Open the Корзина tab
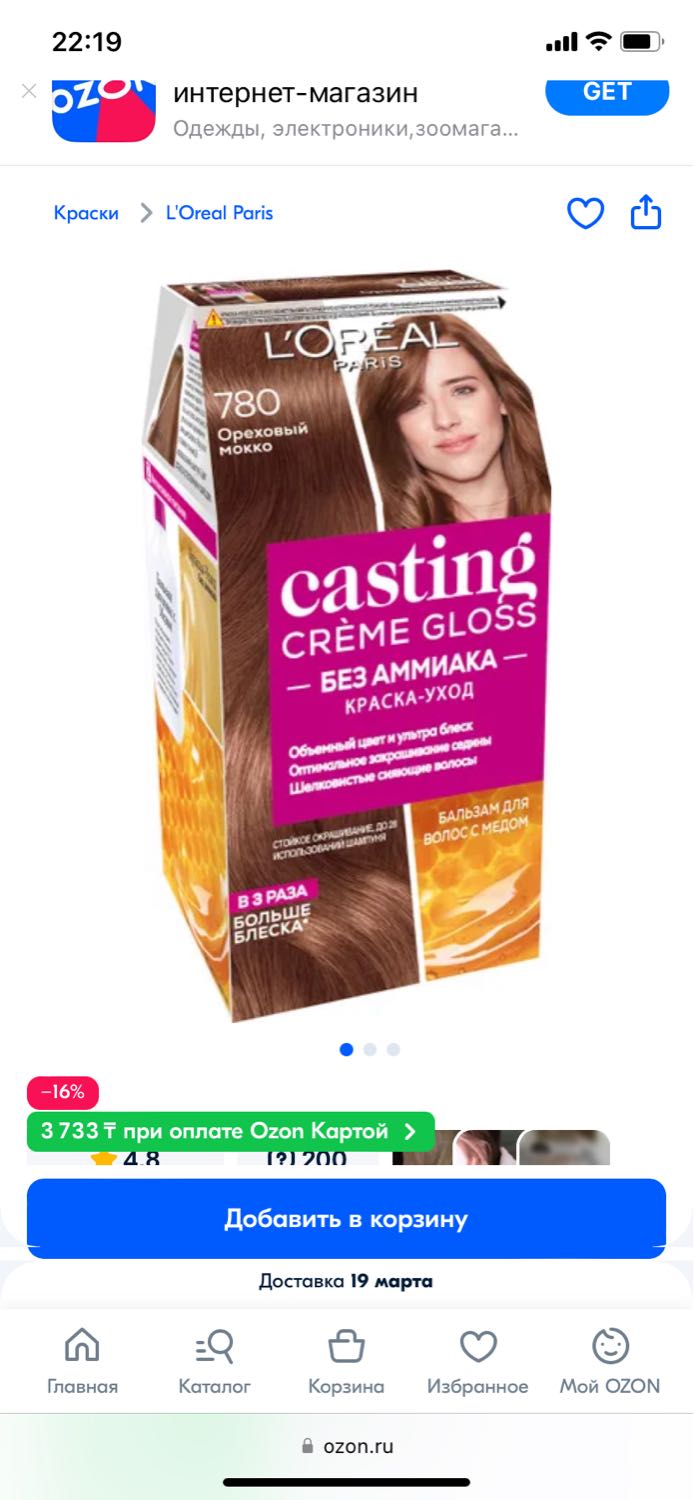 (x=346, y=1361)
